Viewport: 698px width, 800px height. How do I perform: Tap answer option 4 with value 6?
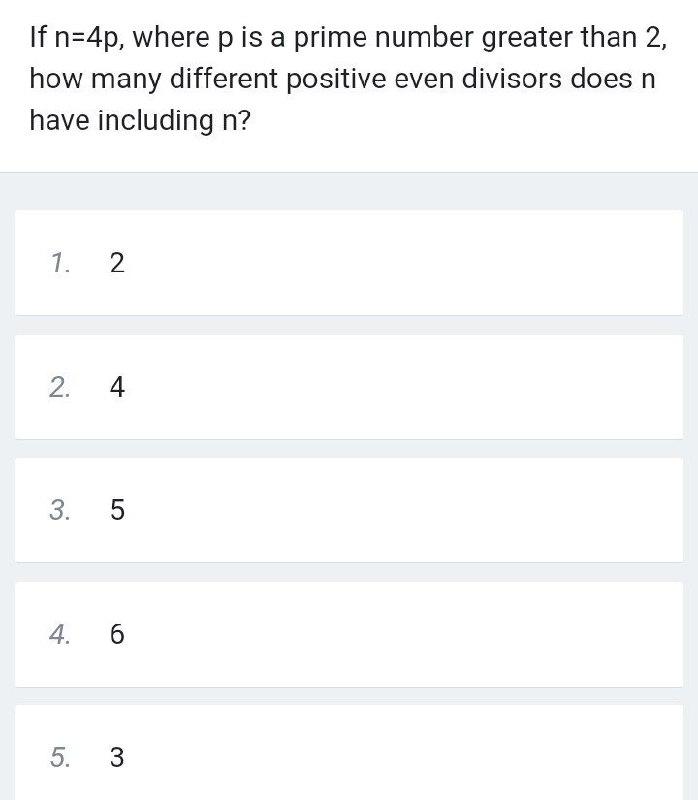[x=348, y=634]
